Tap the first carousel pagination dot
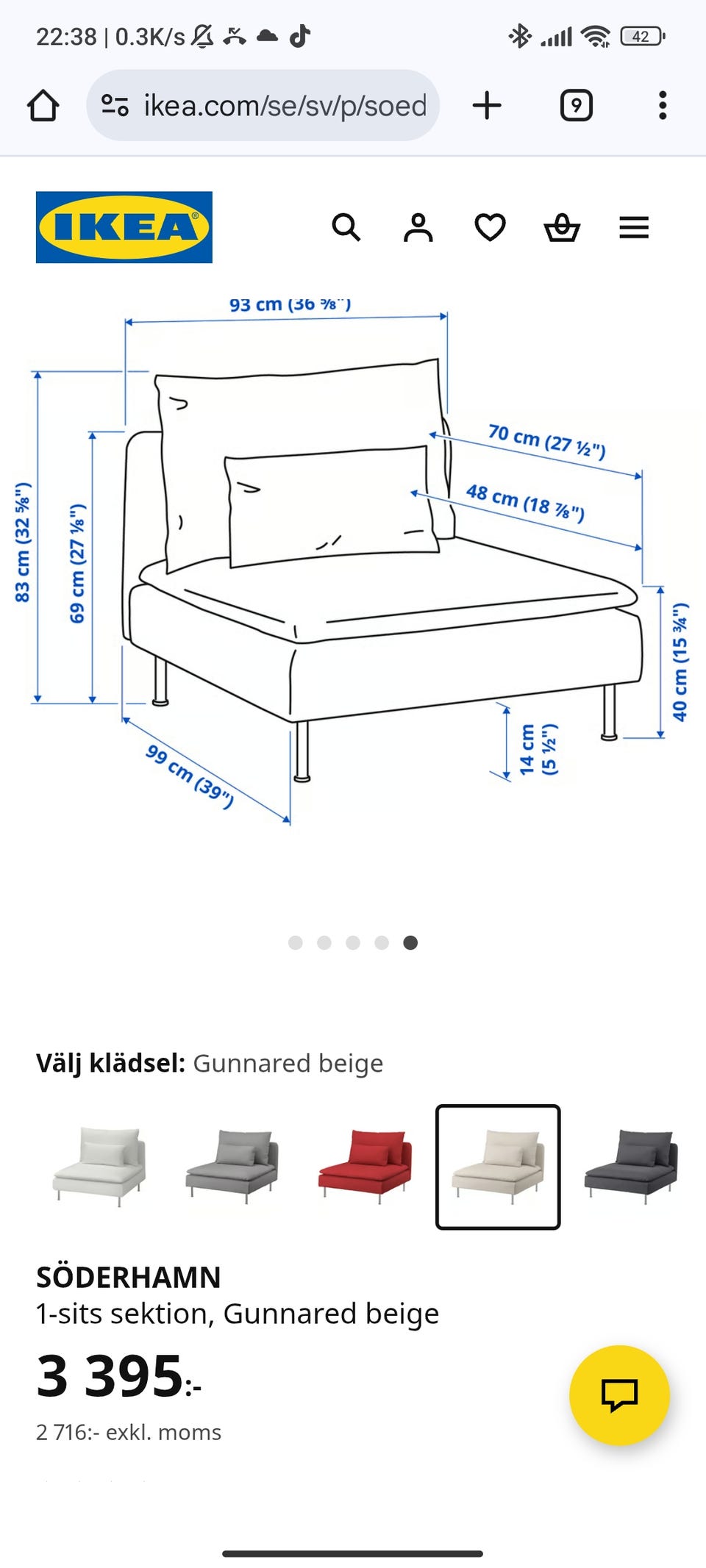Screen dimensions: 706x1568 click(x=297, y=942)
